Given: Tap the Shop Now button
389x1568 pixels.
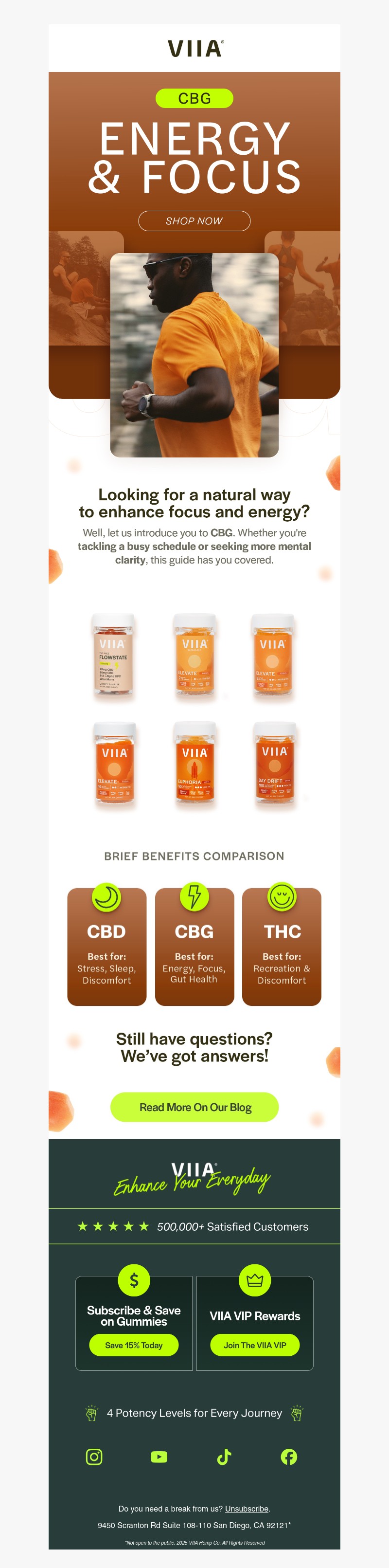Looking at the screenshot, I should pos(194,221).
